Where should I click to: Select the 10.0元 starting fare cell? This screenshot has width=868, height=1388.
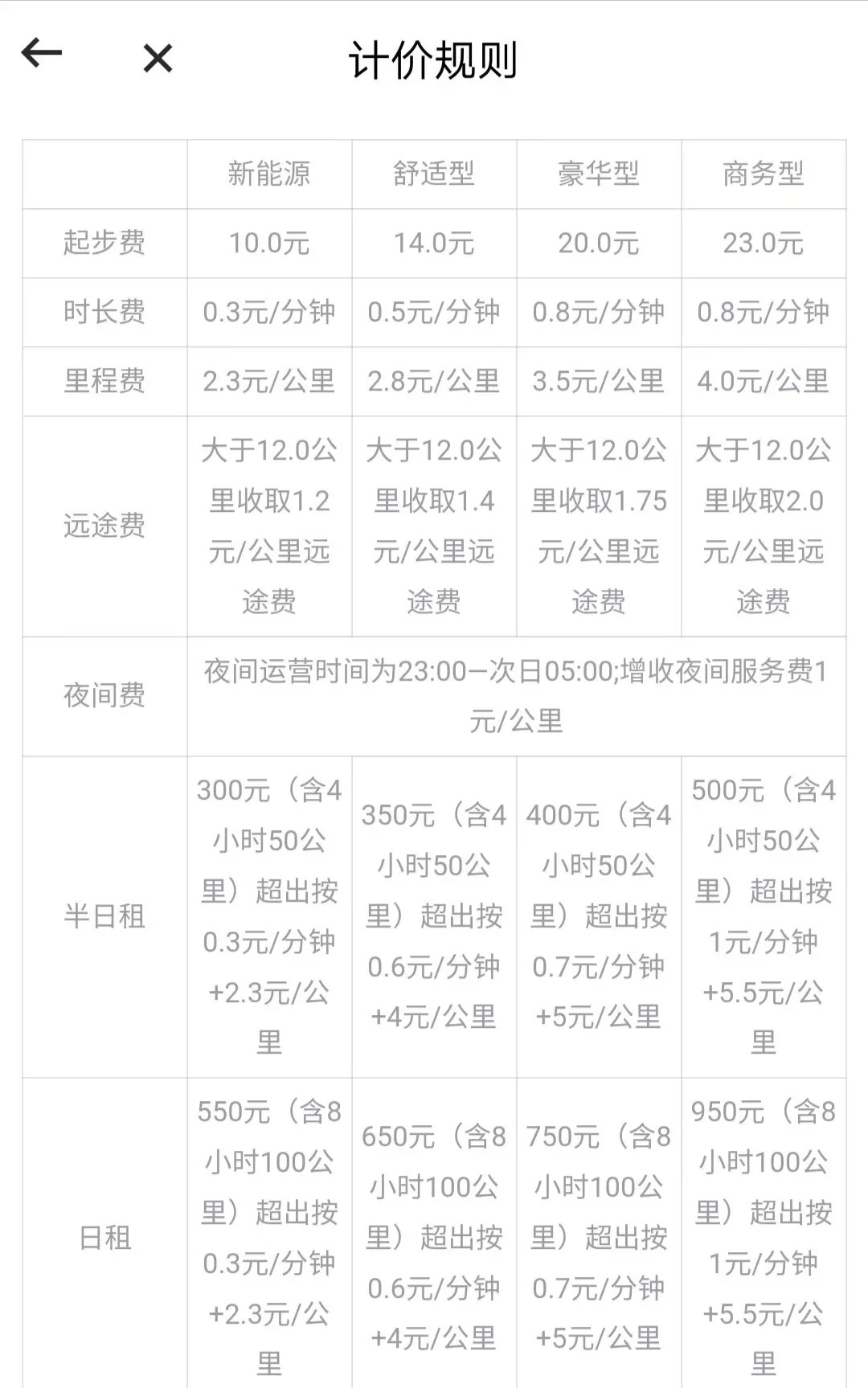point(268,243)
